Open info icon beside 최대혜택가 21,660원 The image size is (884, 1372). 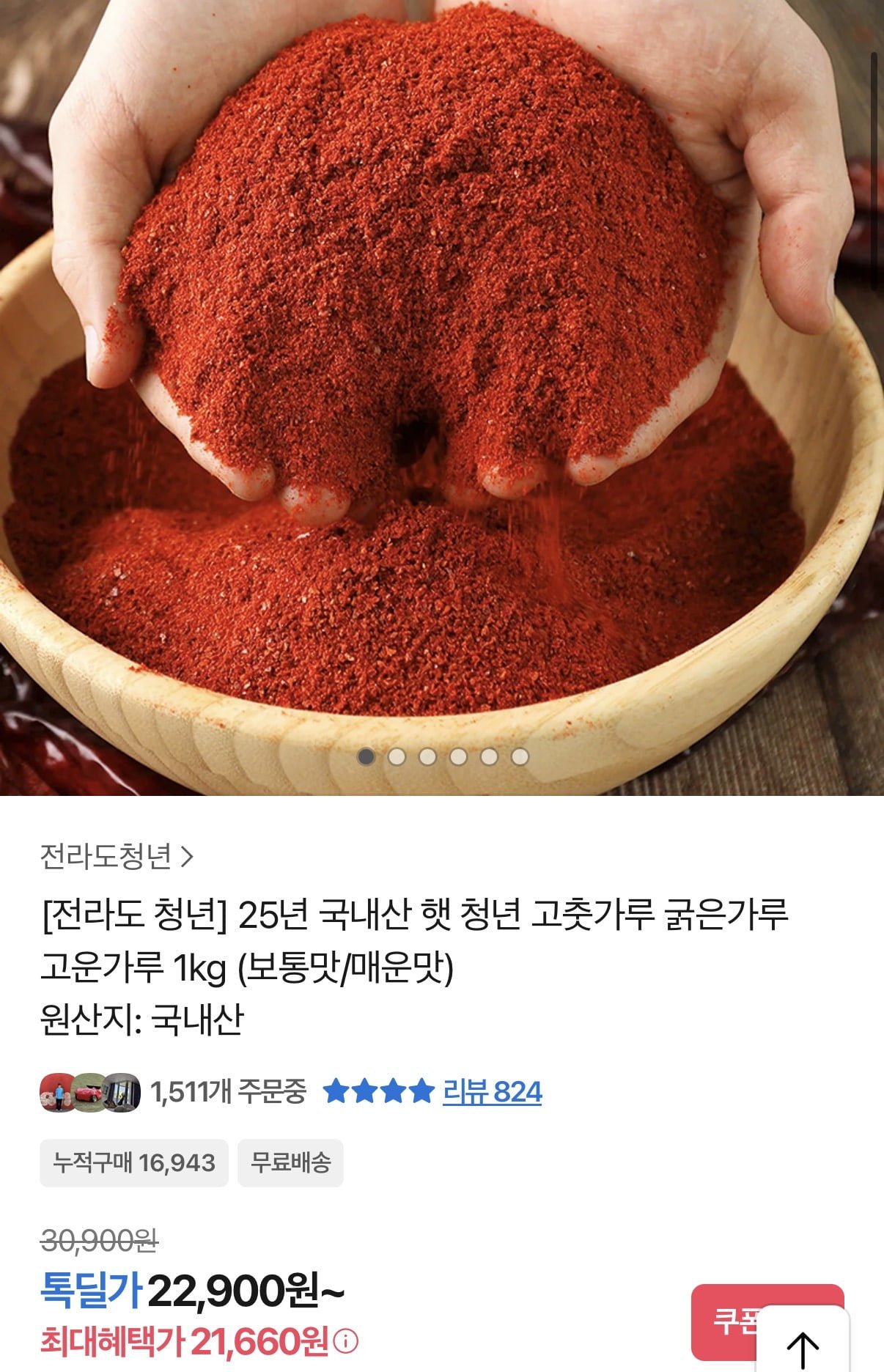pos(346,1342)
